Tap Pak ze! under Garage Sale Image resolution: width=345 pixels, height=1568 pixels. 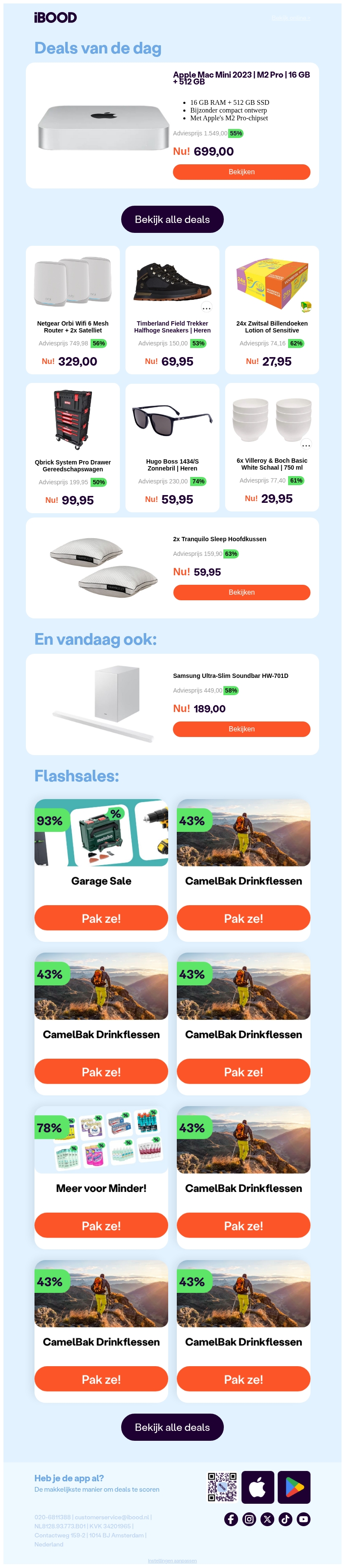(x=101, y=918)
